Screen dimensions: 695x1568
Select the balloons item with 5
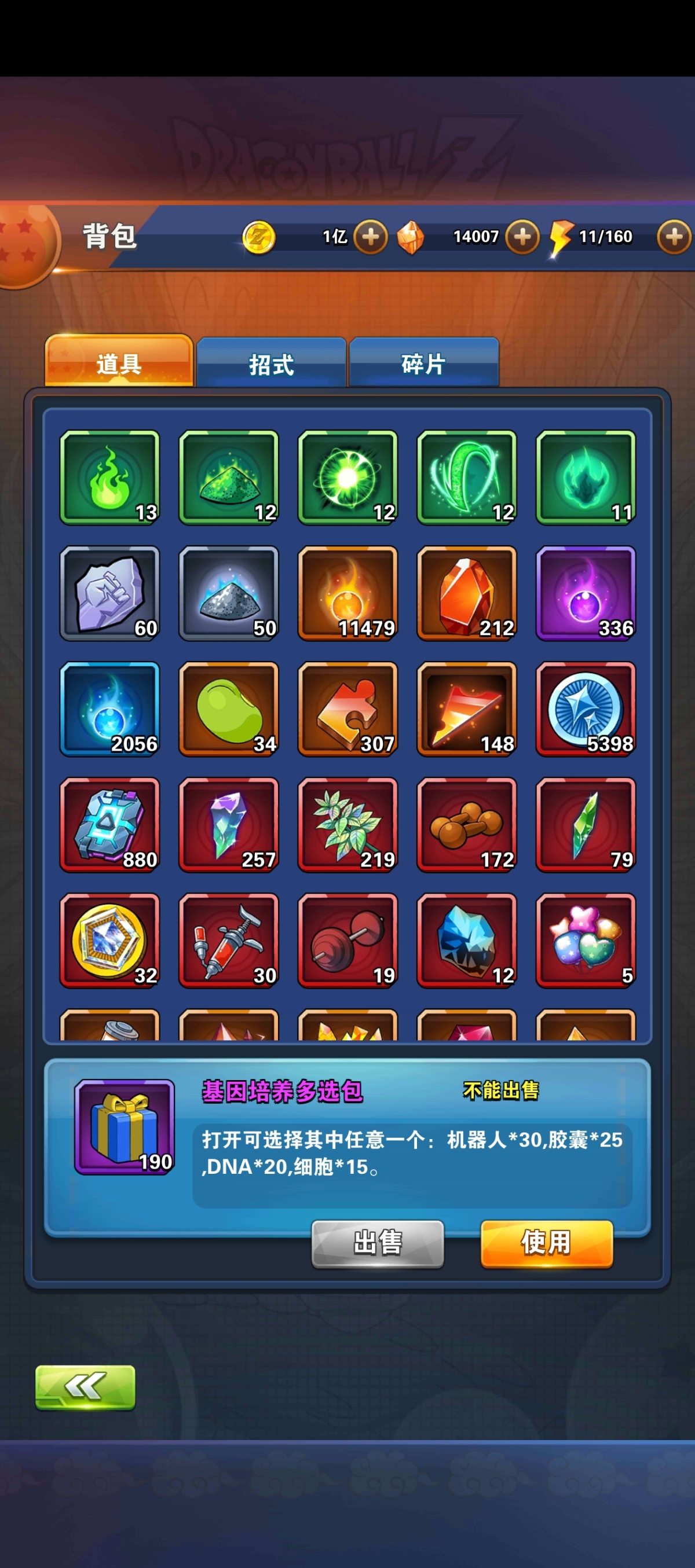pos(586,941)
